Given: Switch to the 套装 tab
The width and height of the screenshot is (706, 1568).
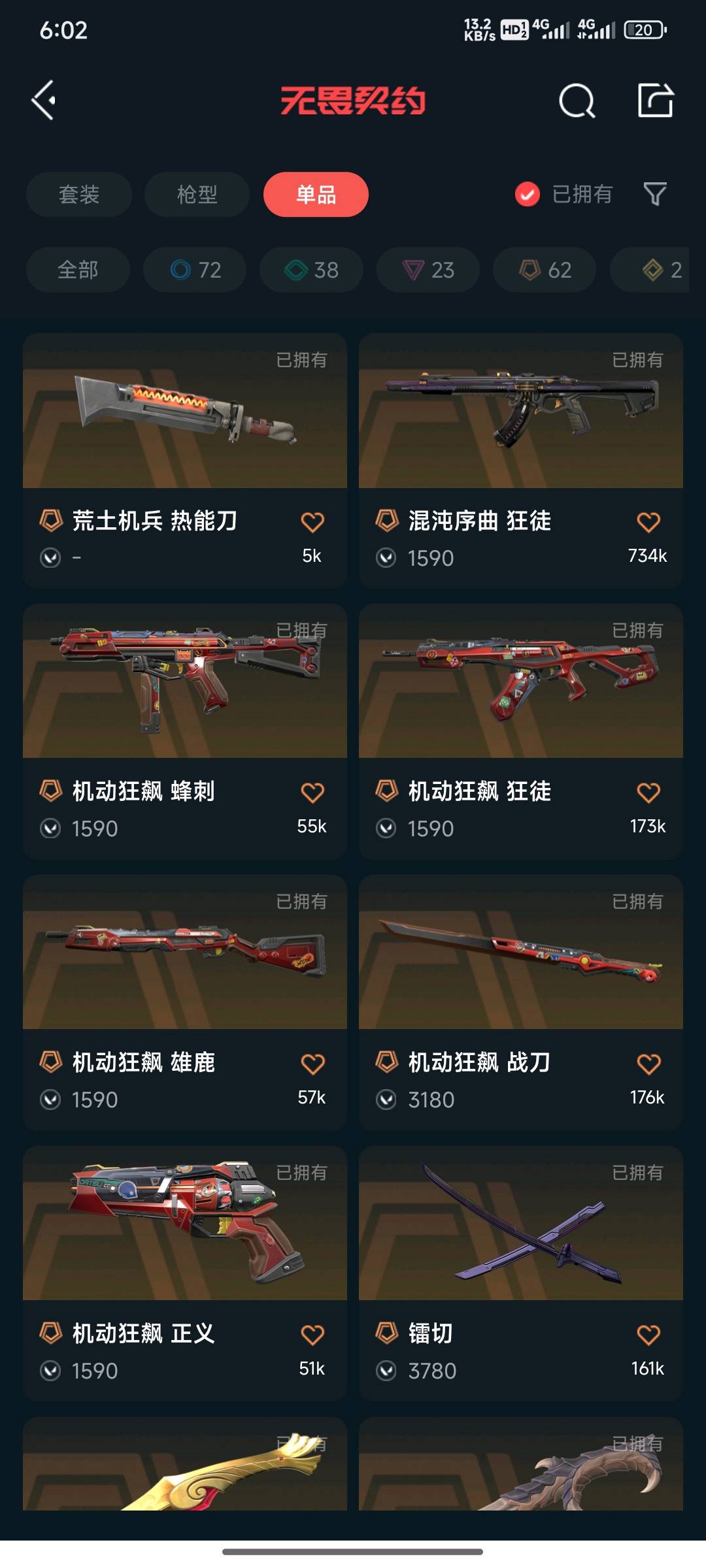Looking at the screenshot, I should click(x=79, y=194).
